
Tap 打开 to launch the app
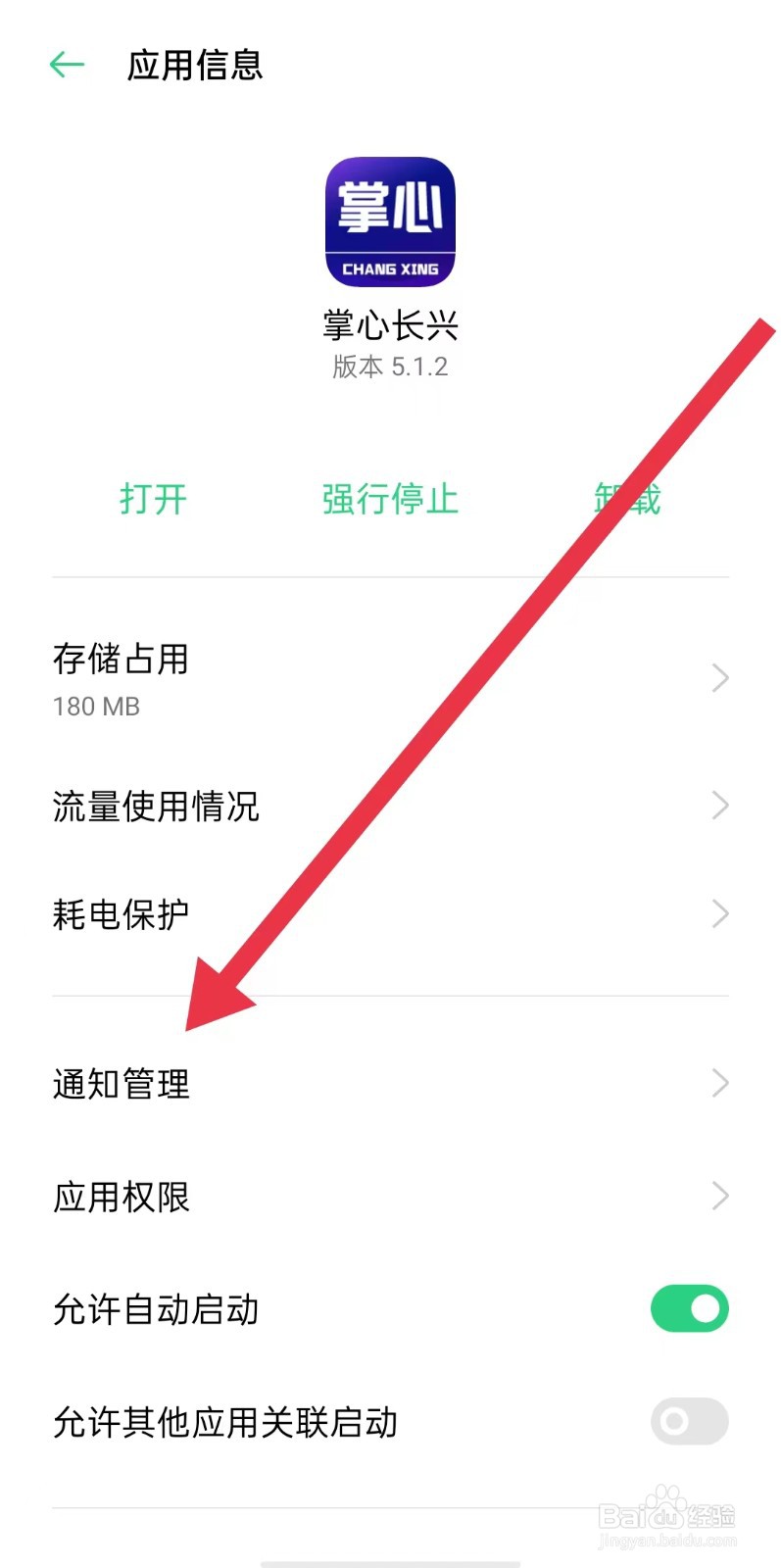click(x=154, y=499)
